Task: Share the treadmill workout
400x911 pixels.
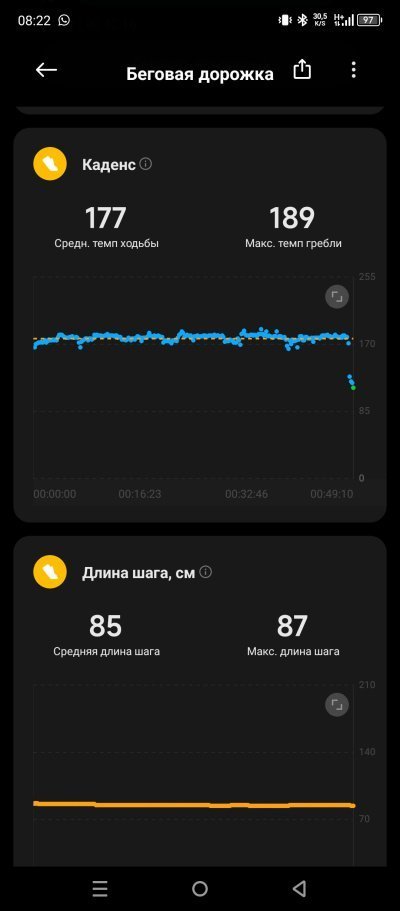Action: coord(302,70)
